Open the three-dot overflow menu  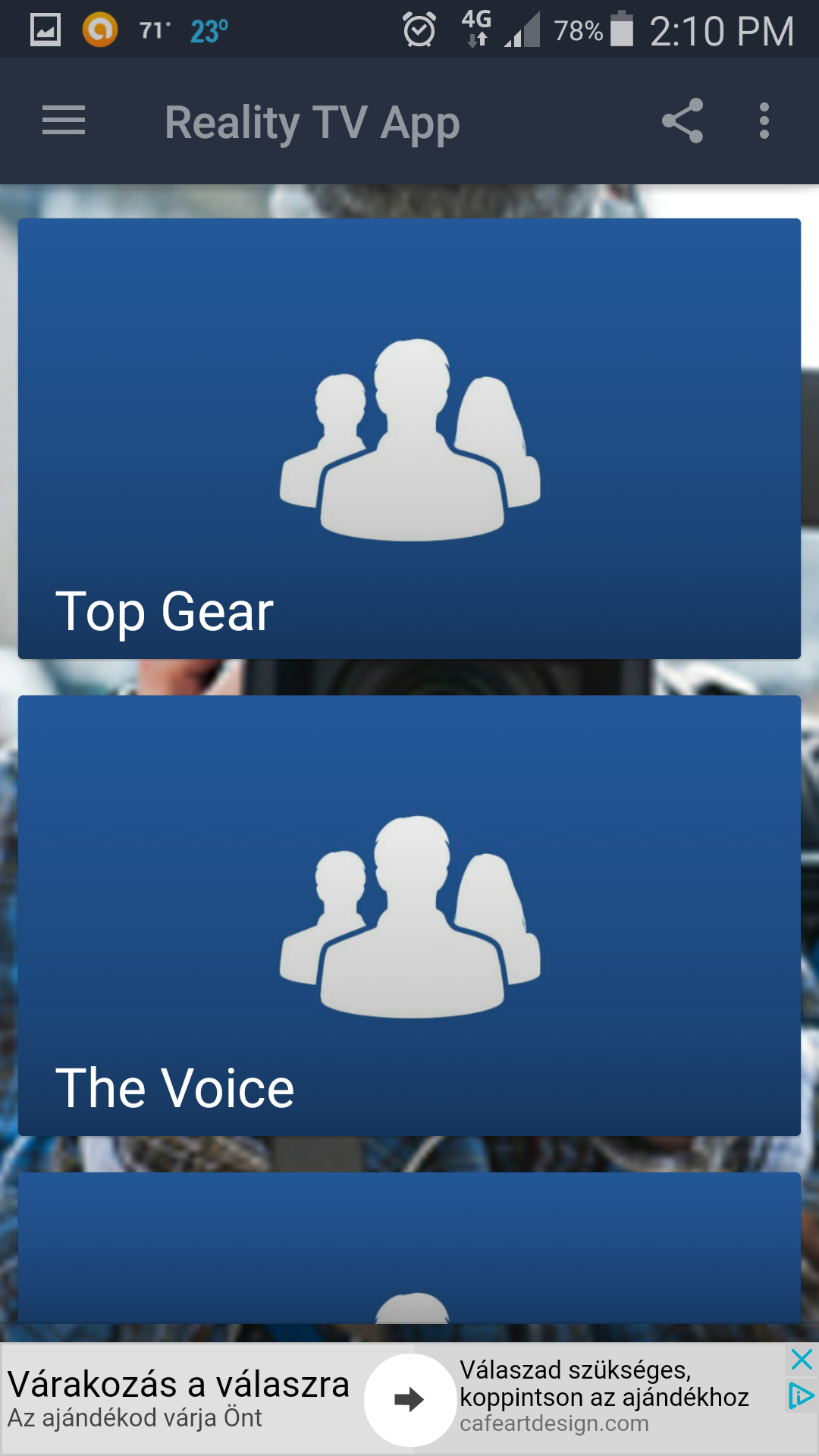point(763,121)
